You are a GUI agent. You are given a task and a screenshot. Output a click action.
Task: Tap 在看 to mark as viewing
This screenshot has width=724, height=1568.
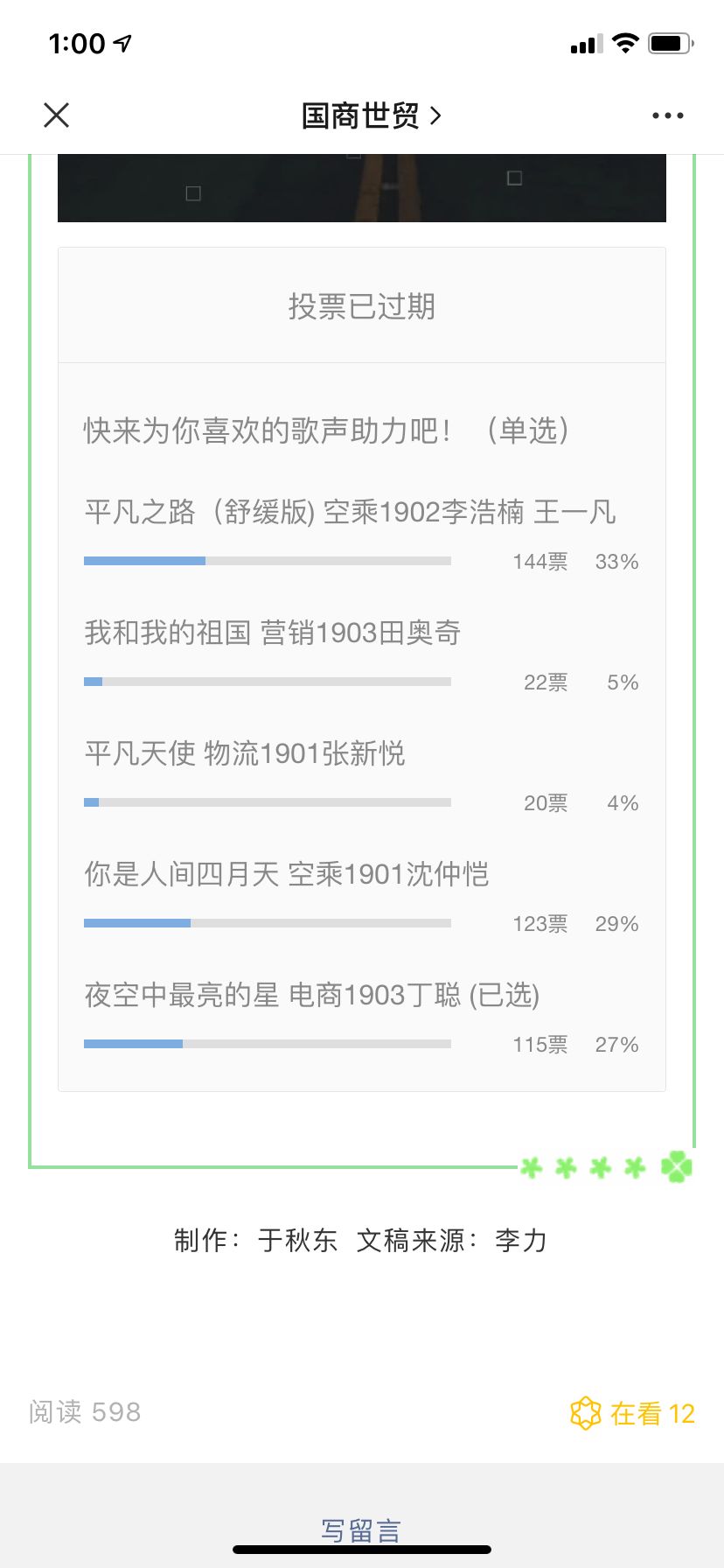pyautogui.click(x=632, y=1413)
